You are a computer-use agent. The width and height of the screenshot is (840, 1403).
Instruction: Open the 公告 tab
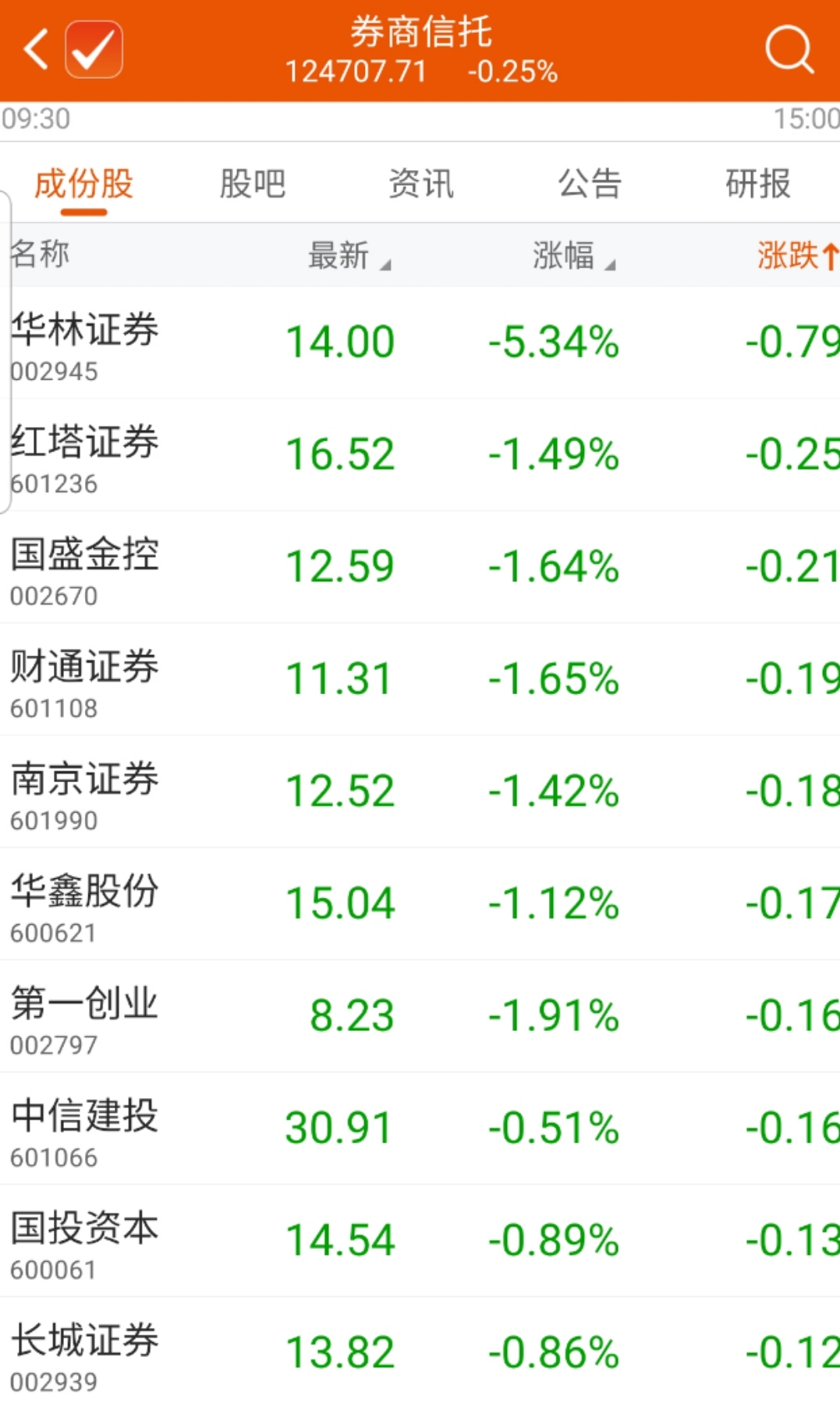tap(590, 184)
